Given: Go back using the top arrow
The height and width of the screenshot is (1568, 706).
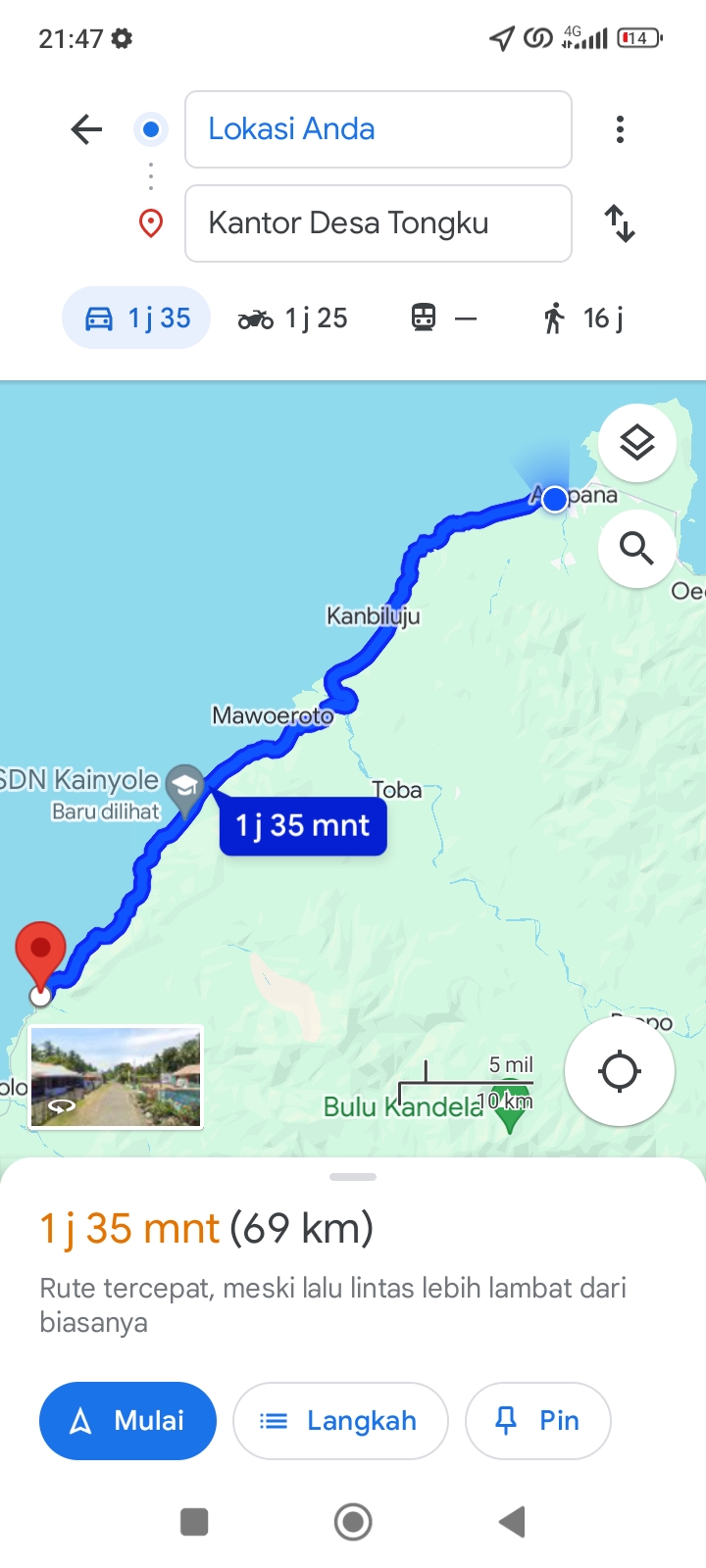Looking at the screenshot, I should click(x=86, y=129).
